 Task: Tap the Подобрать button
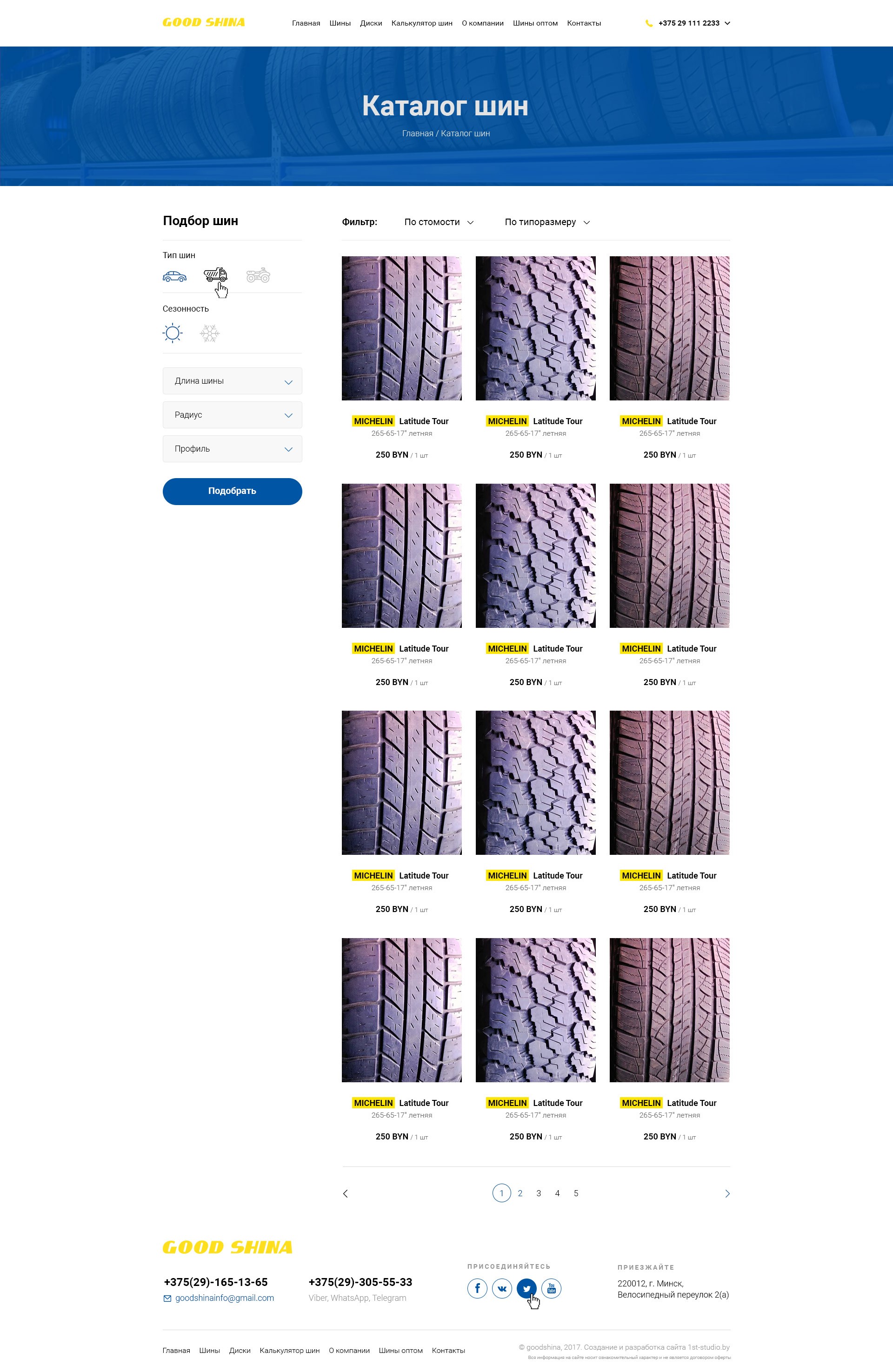[233, 491]
